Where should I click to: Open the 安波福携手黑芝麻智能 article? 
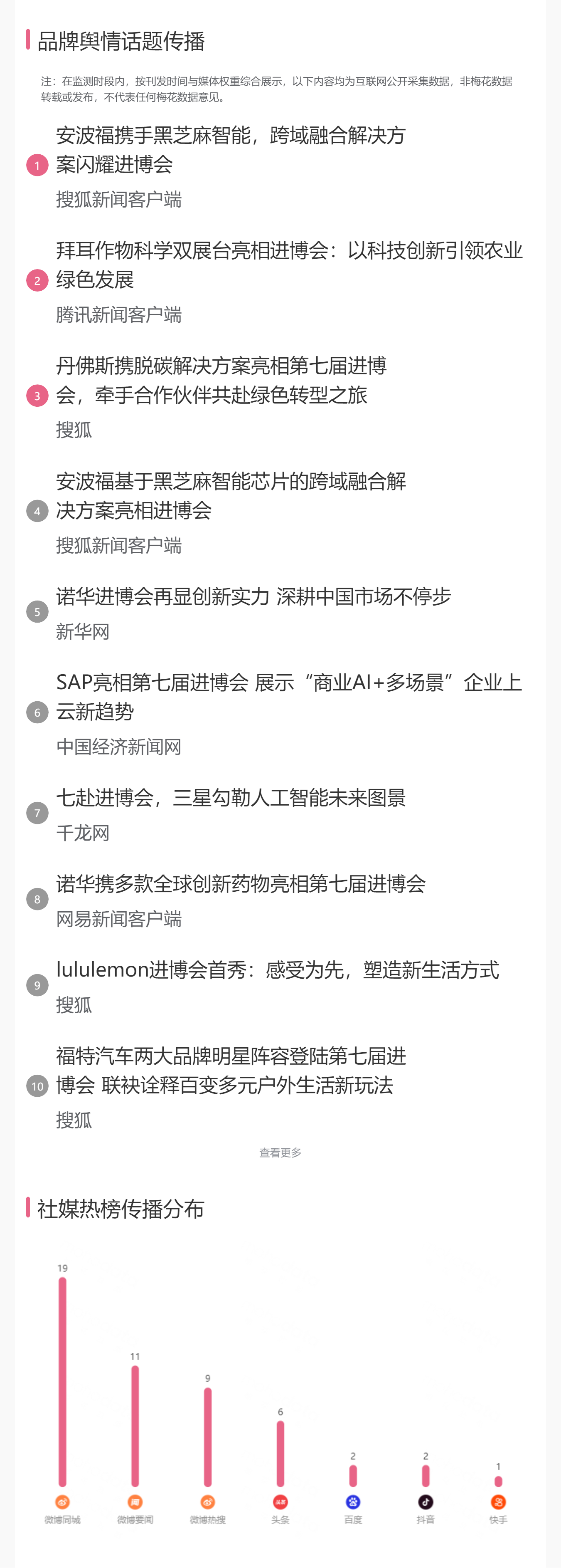coord(231,150)
